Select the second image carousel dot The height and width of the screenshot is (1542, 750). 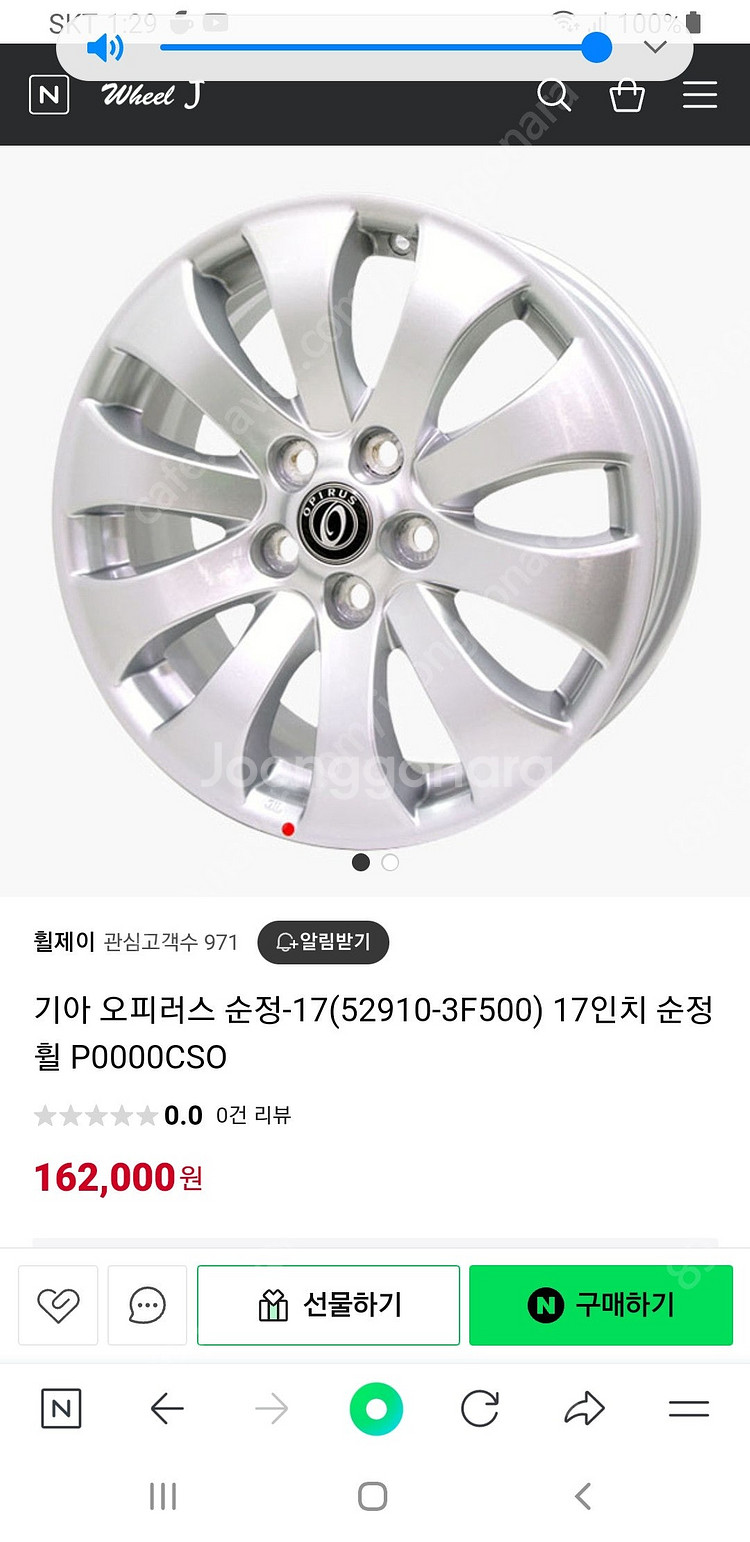click(390, 862)
